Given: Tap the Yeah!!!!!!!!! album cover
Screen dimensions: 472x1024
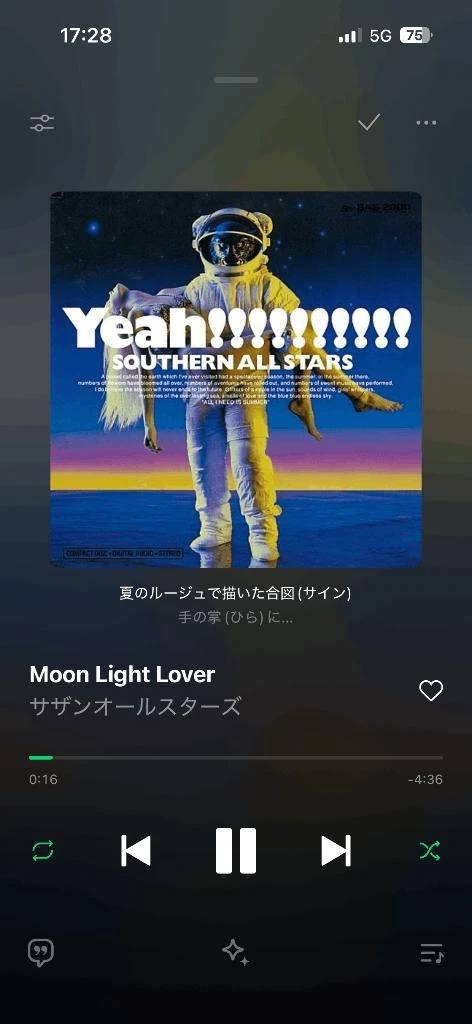Looking at the screenshot, I should (236, 379).
